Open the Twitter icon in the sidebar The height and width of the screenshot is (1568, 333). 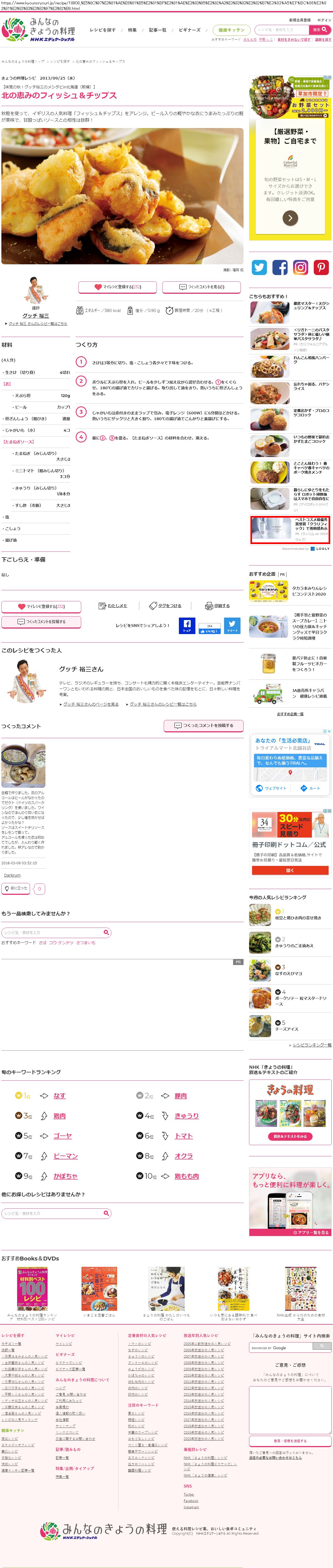[259, 267]
